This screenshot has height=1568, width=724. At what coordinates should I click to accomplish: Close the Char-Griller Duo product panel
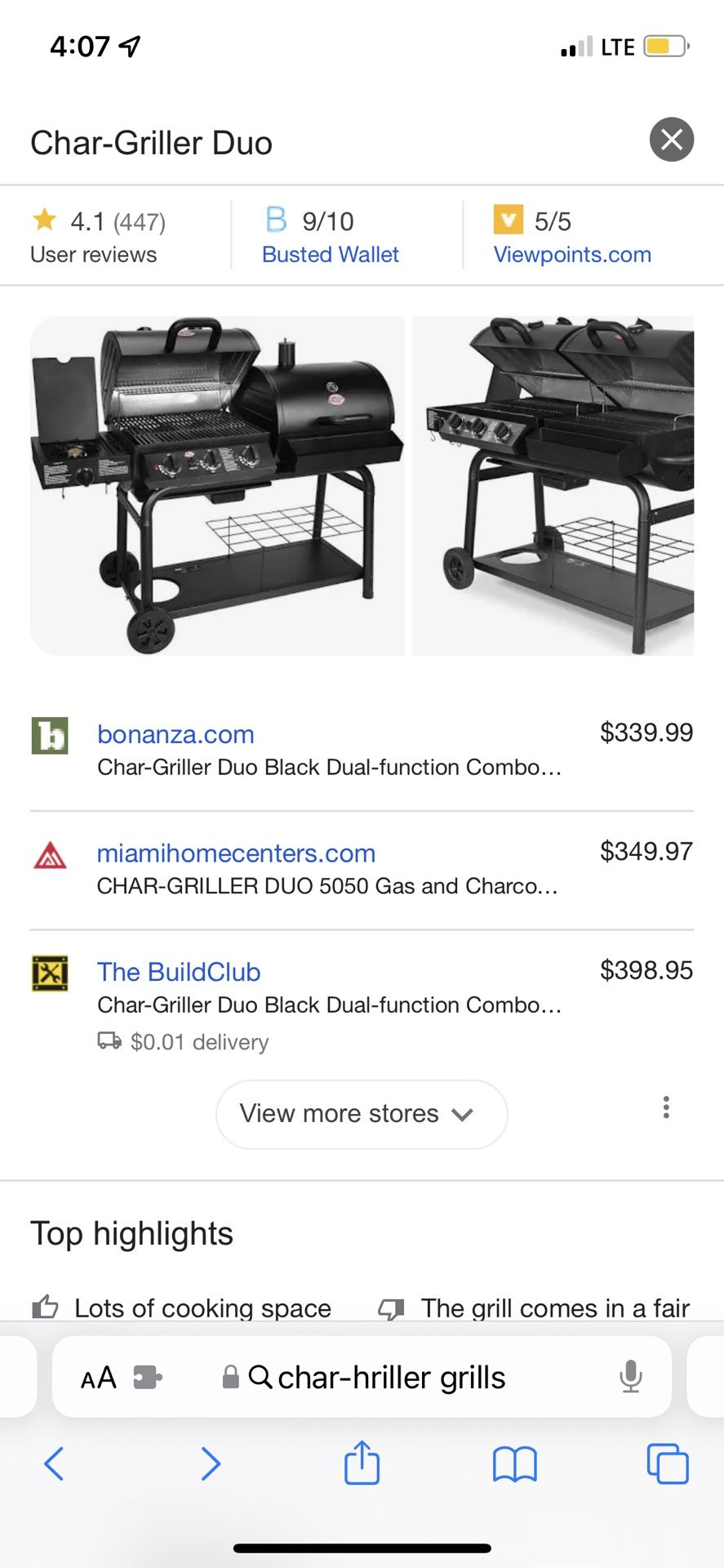point(671,140)
